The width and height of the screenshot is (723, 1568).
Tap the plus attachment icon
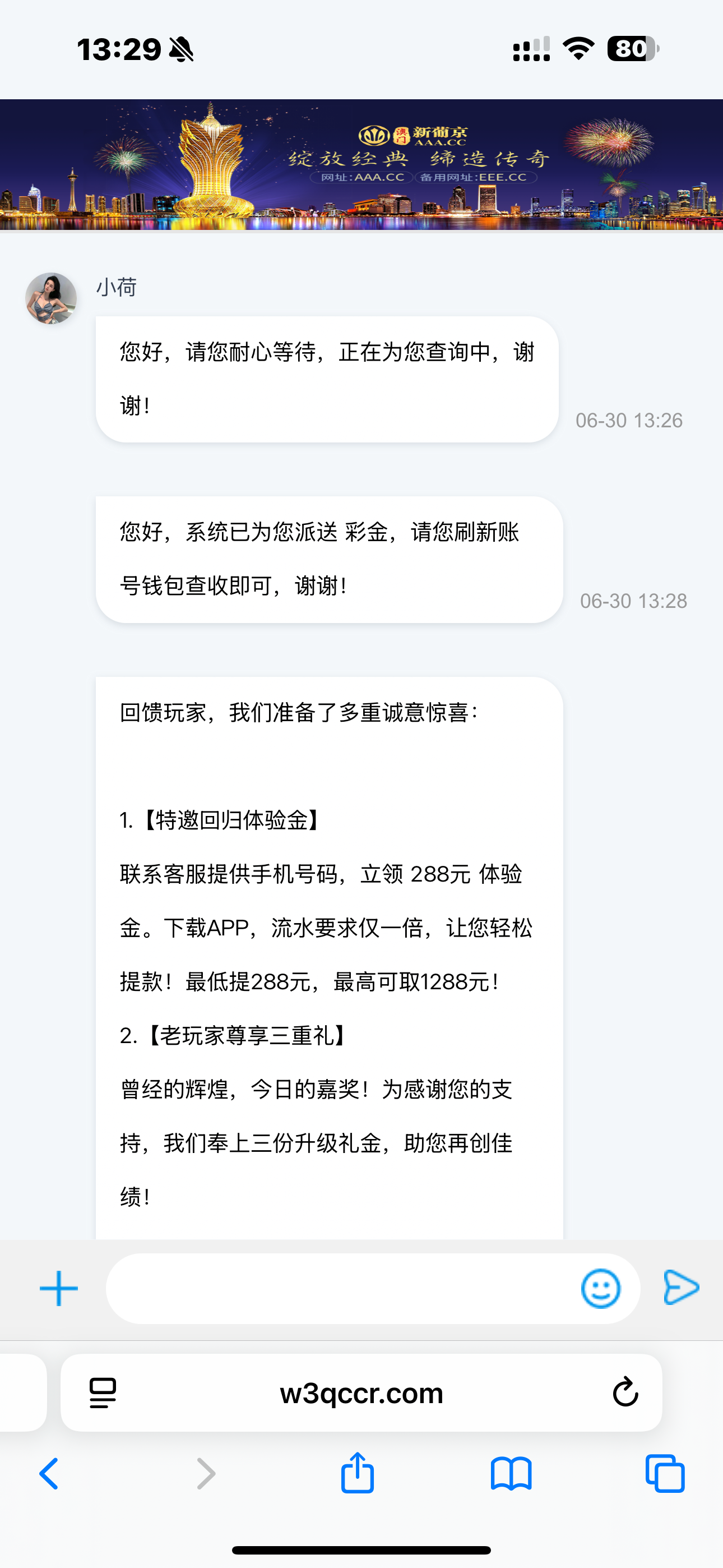(x=58, y=1288)
